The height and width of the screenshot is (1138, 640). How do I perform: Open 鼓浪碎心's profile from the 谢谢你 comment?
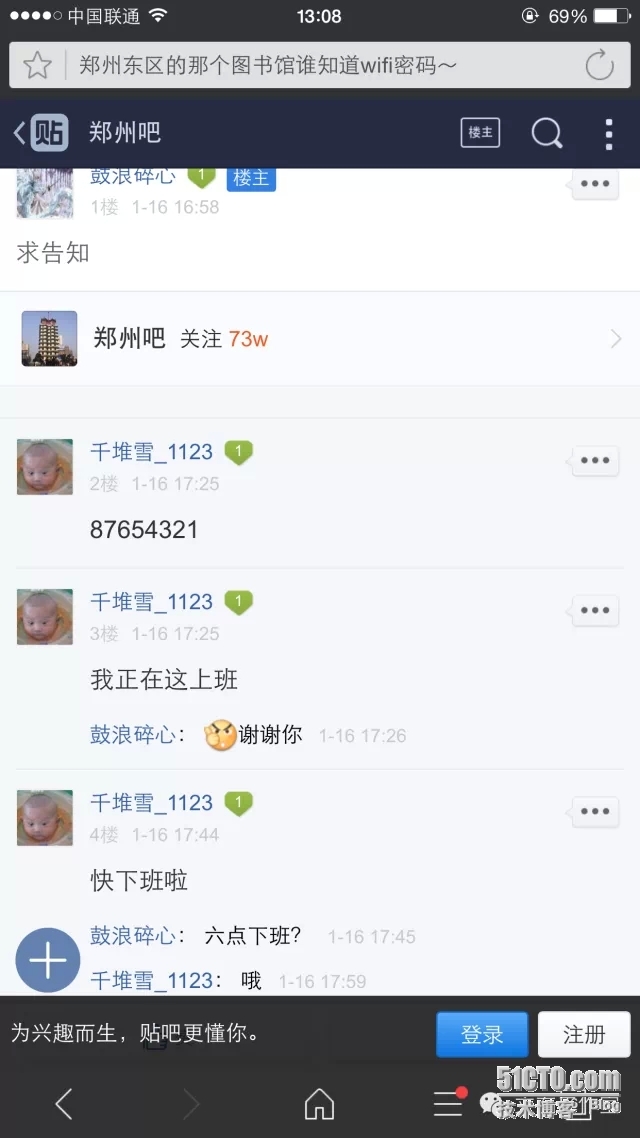(133, 734)
